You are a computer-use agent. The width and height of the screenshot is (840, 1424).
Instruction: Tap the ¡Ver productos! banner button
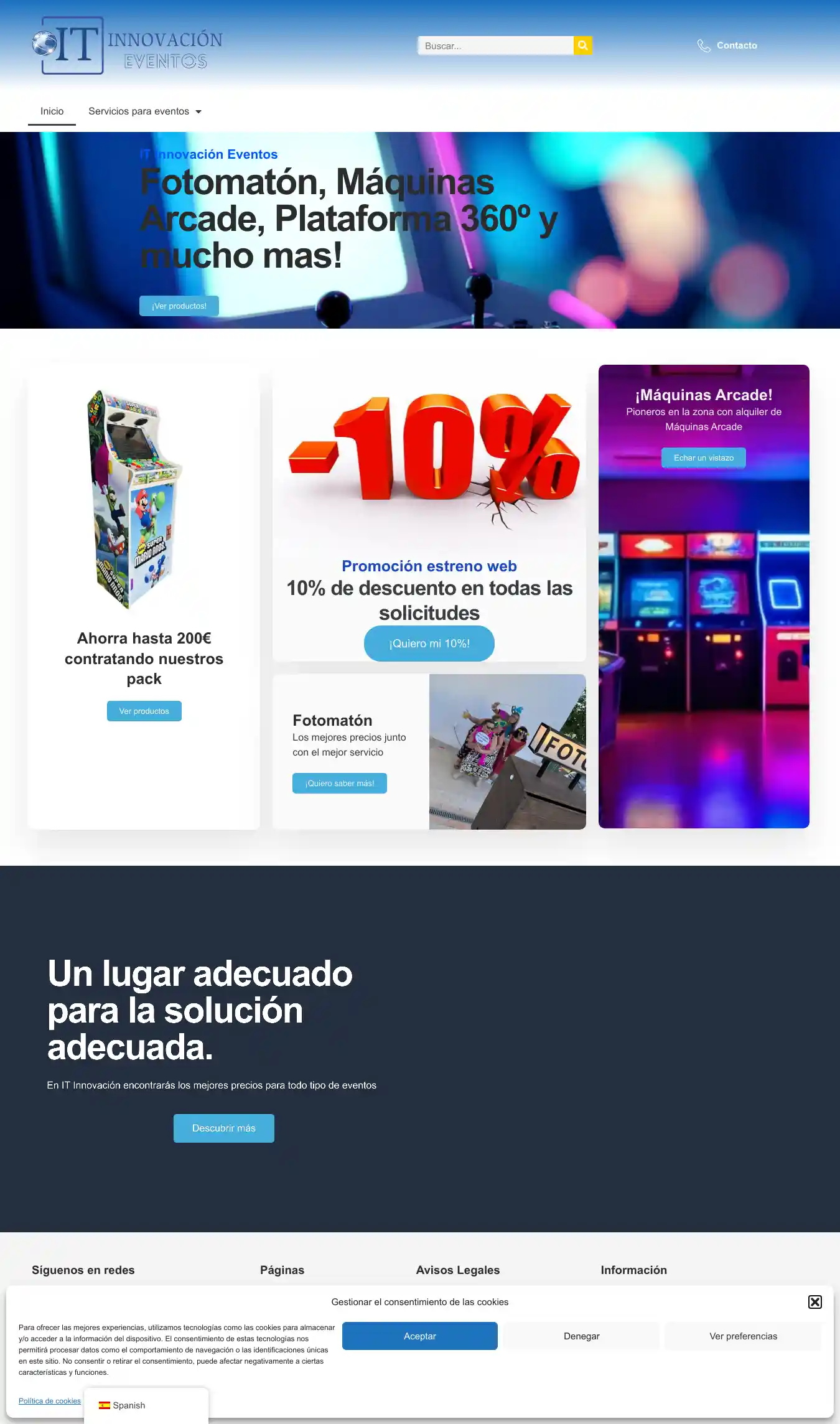[x=179, y=306]
